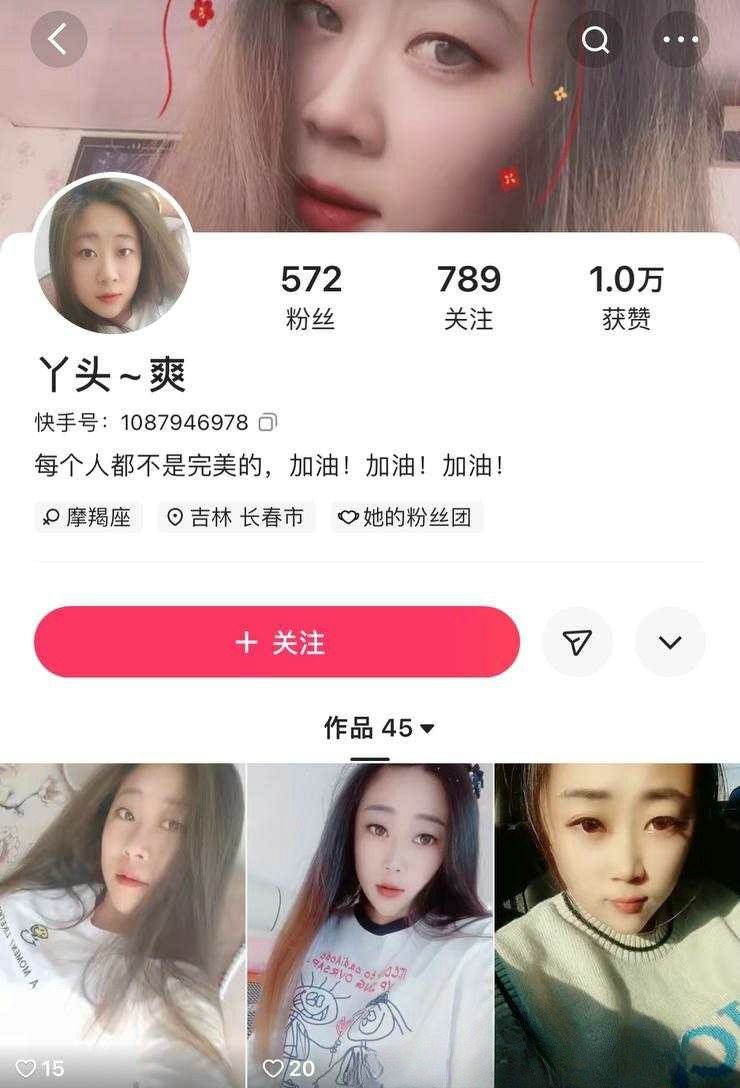Open the video with 20 likes
This screenshot has height=1088, width=740.
[x=369, y=925]
